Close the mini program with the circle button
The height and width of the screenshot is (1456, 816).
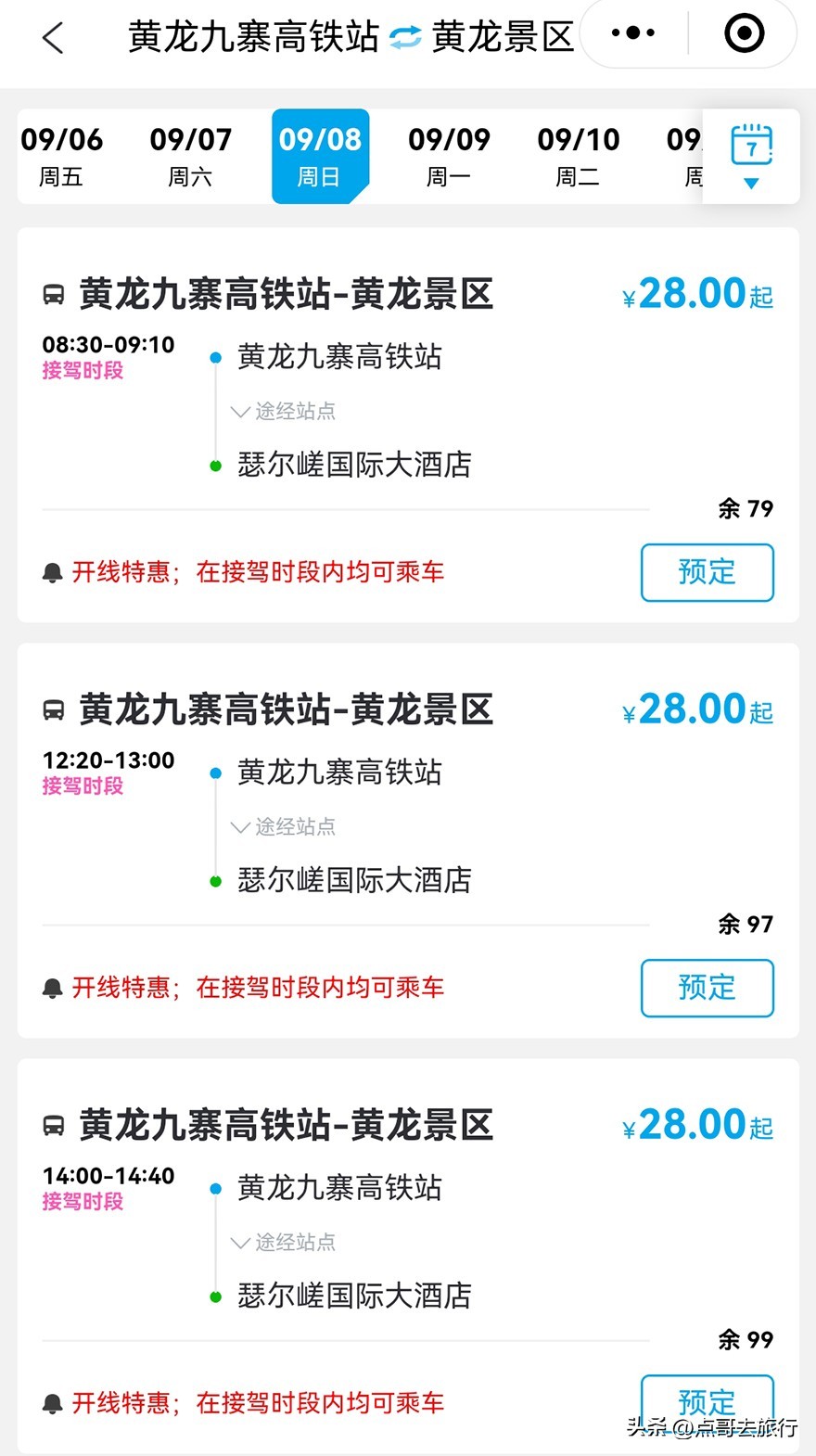pos(744,33)
